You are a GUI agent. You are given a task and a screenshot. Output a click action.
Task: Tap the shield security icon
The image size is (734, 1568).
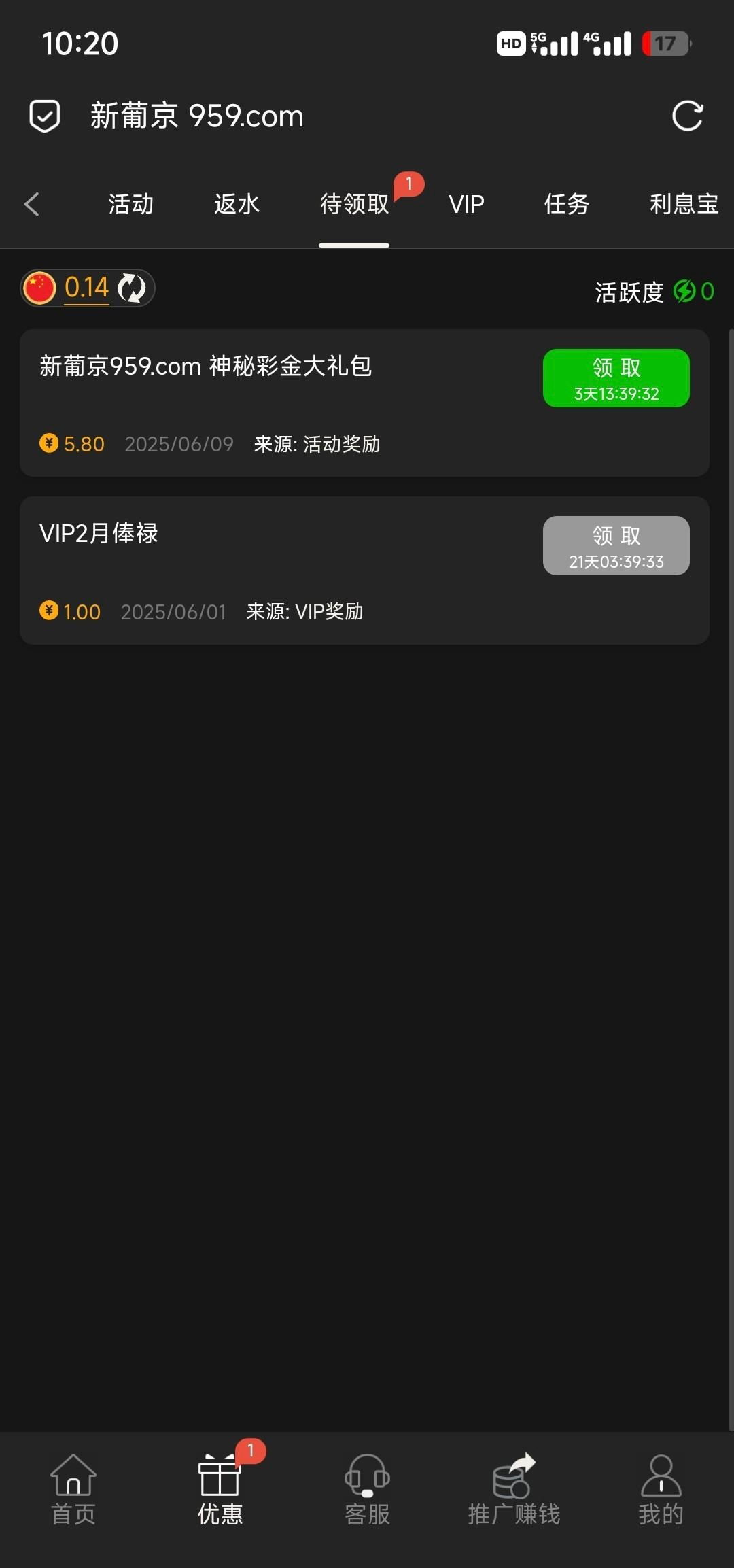tap(45, 116)
